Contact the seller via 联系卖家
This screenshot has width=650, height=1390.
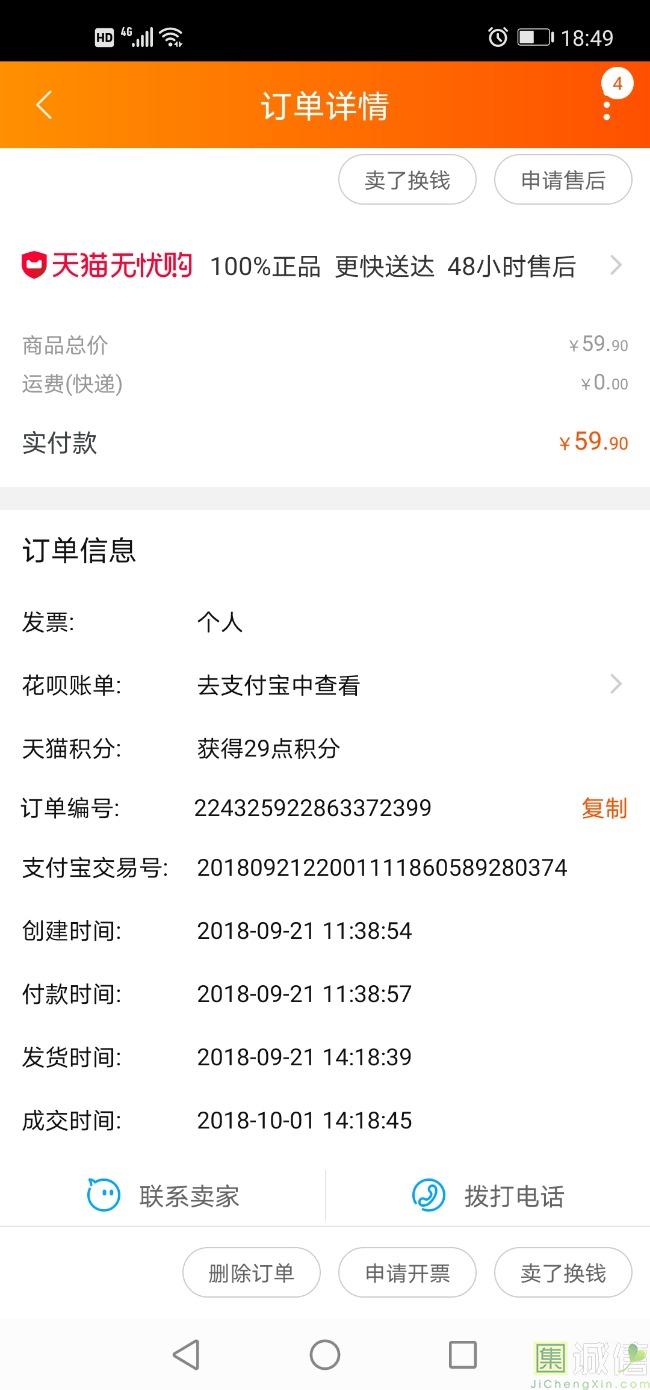pos(164,1195)
